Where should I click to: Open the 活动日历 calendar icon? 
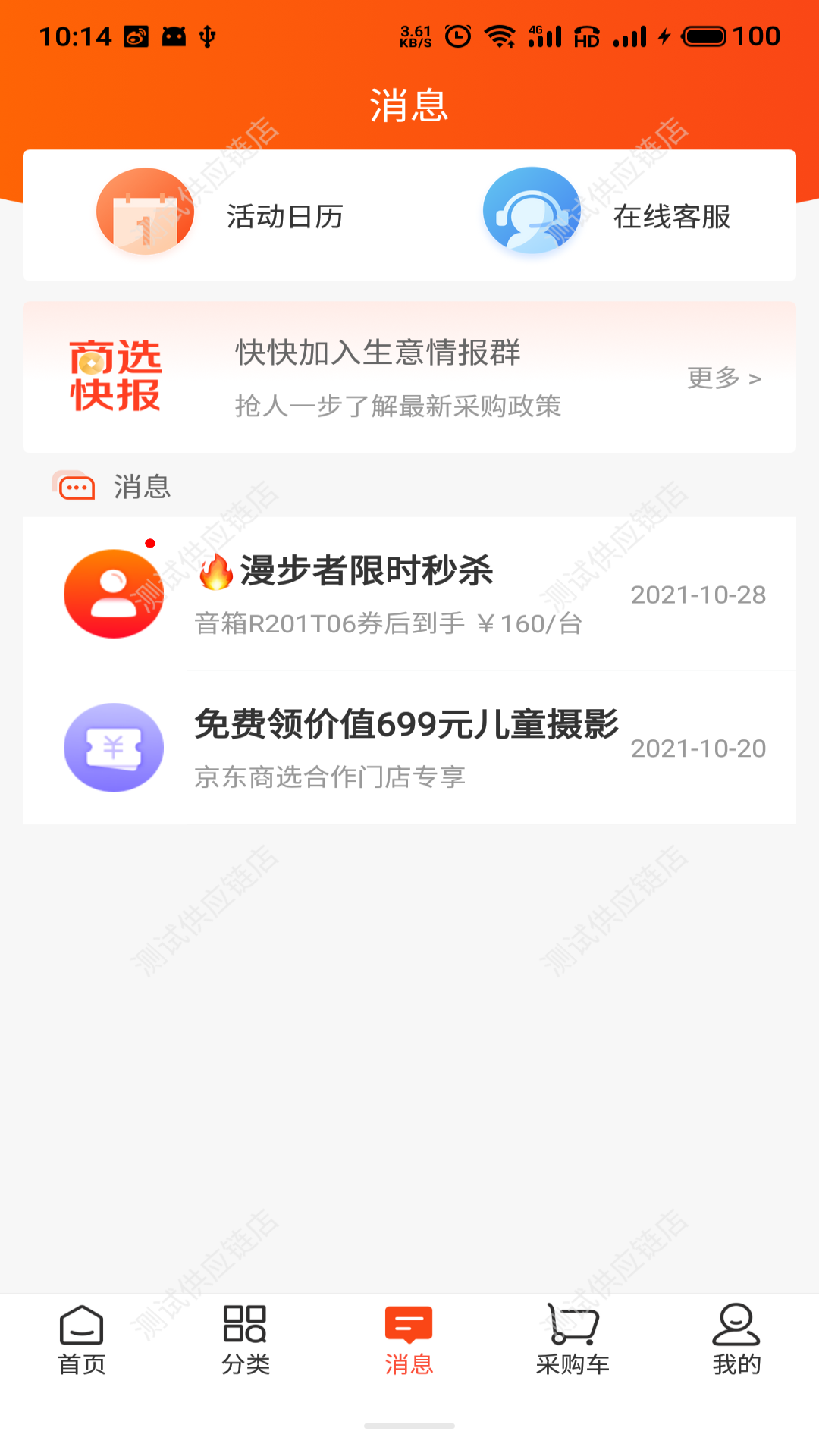tap(145, 211)
